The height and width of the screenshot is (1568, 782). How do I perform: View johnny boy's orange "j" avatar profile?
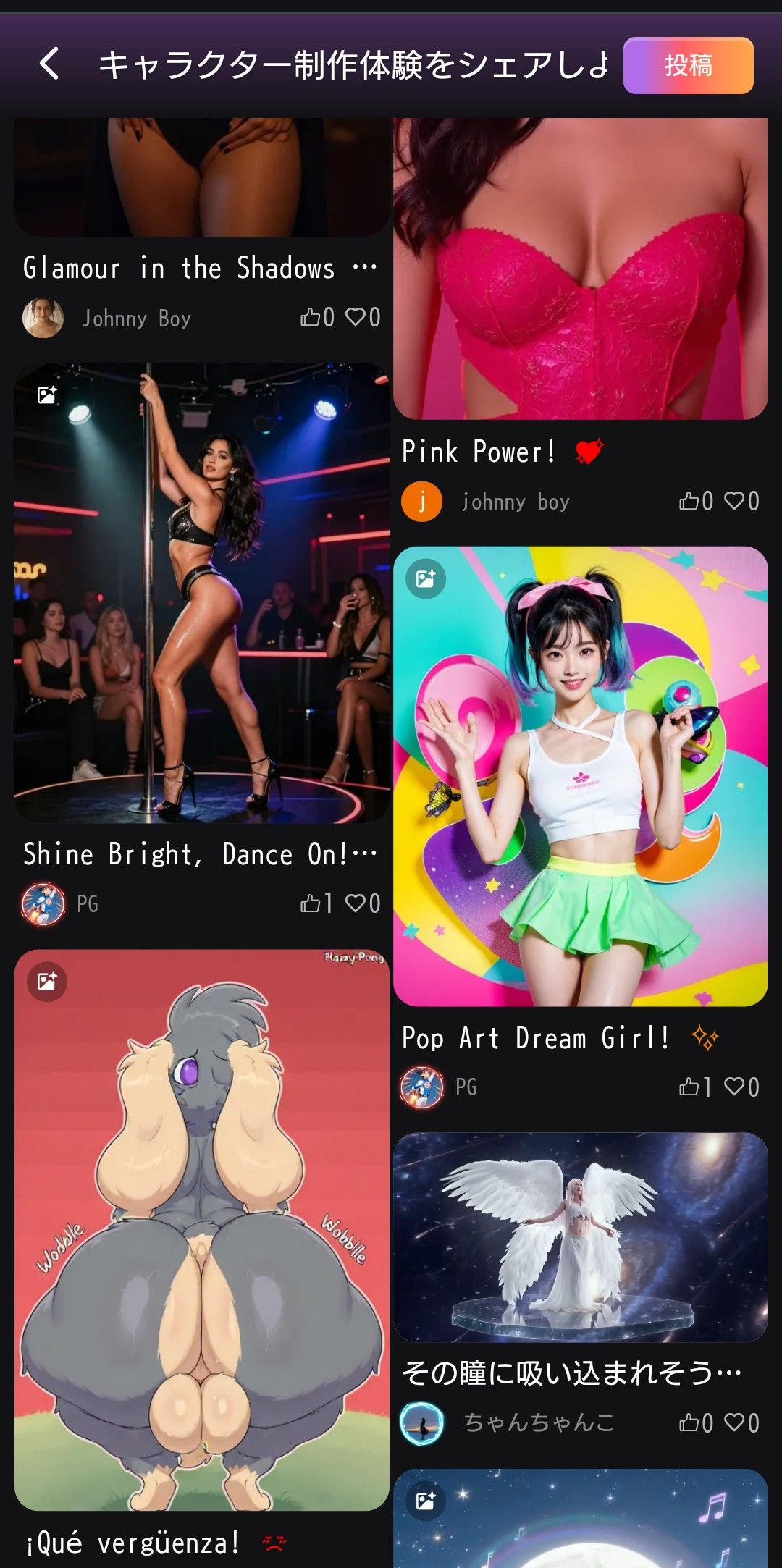pos(421,501)
